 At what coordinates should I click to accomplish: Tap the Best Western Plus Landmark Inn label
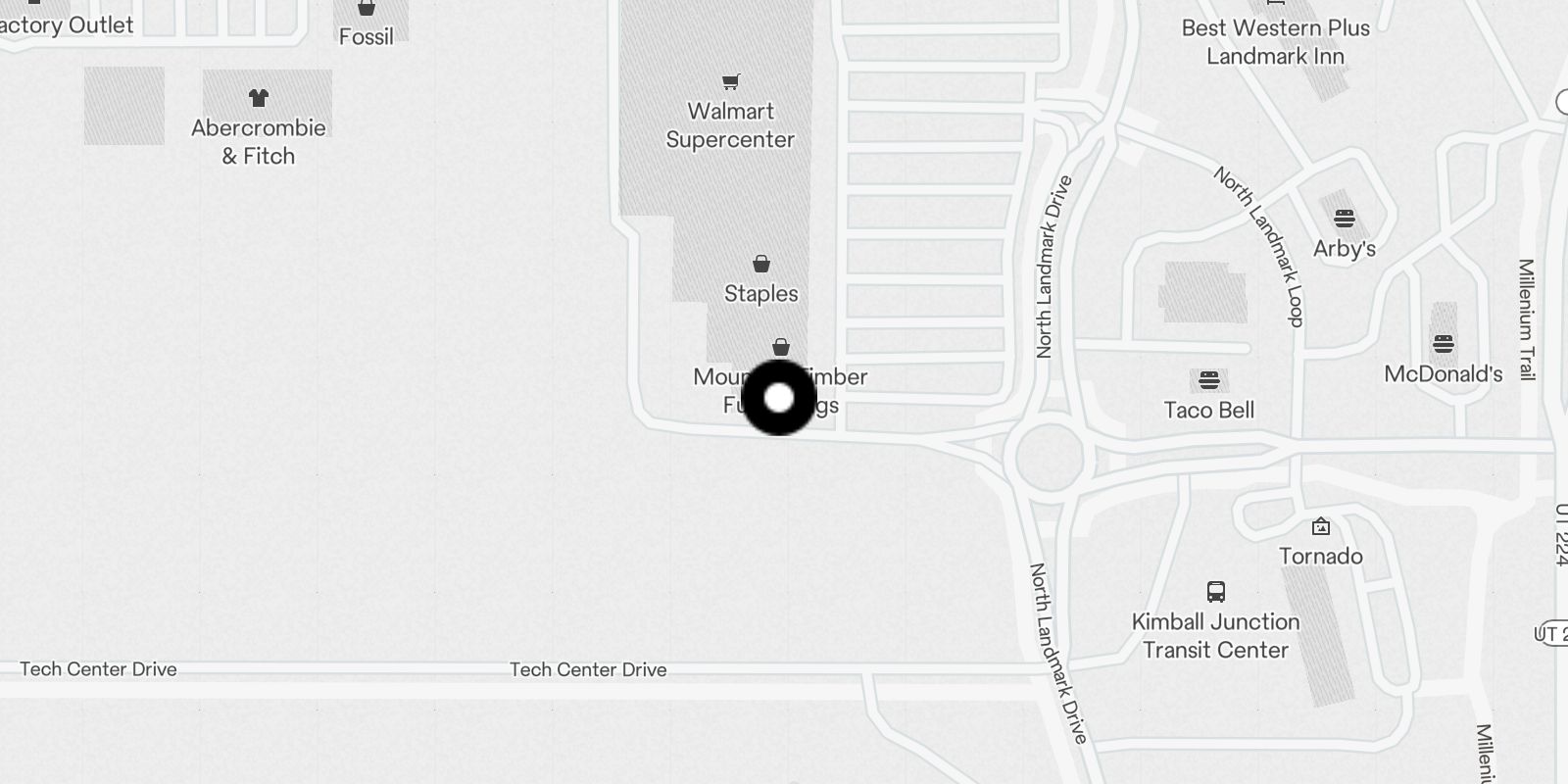tap(1275, 42)
